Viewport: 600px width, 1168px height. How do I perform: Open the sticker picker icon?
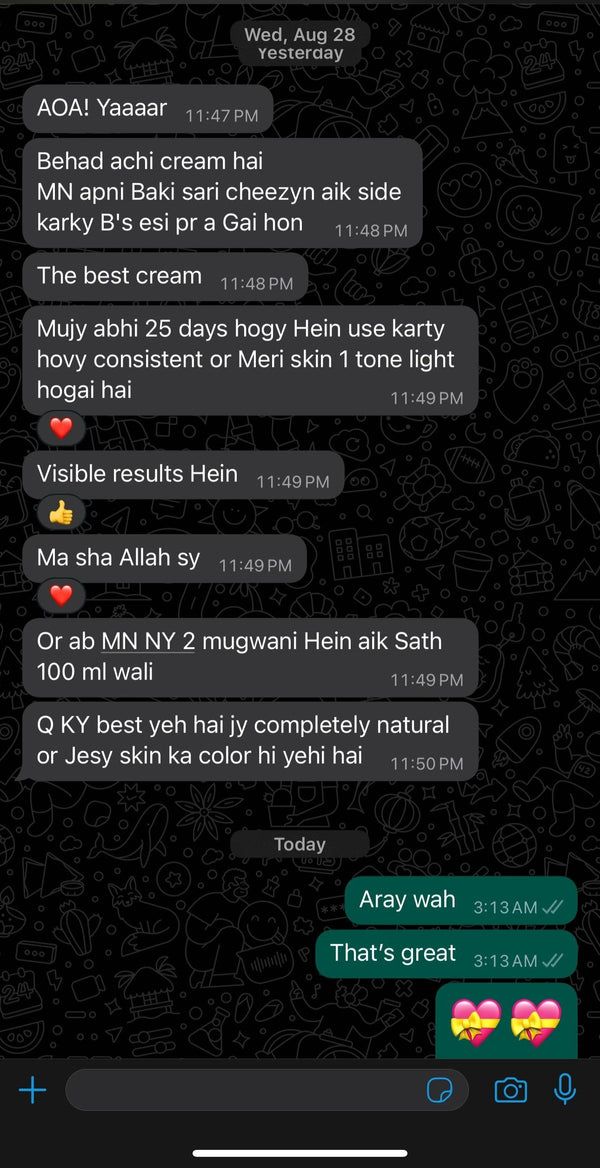pos(439,1091)
